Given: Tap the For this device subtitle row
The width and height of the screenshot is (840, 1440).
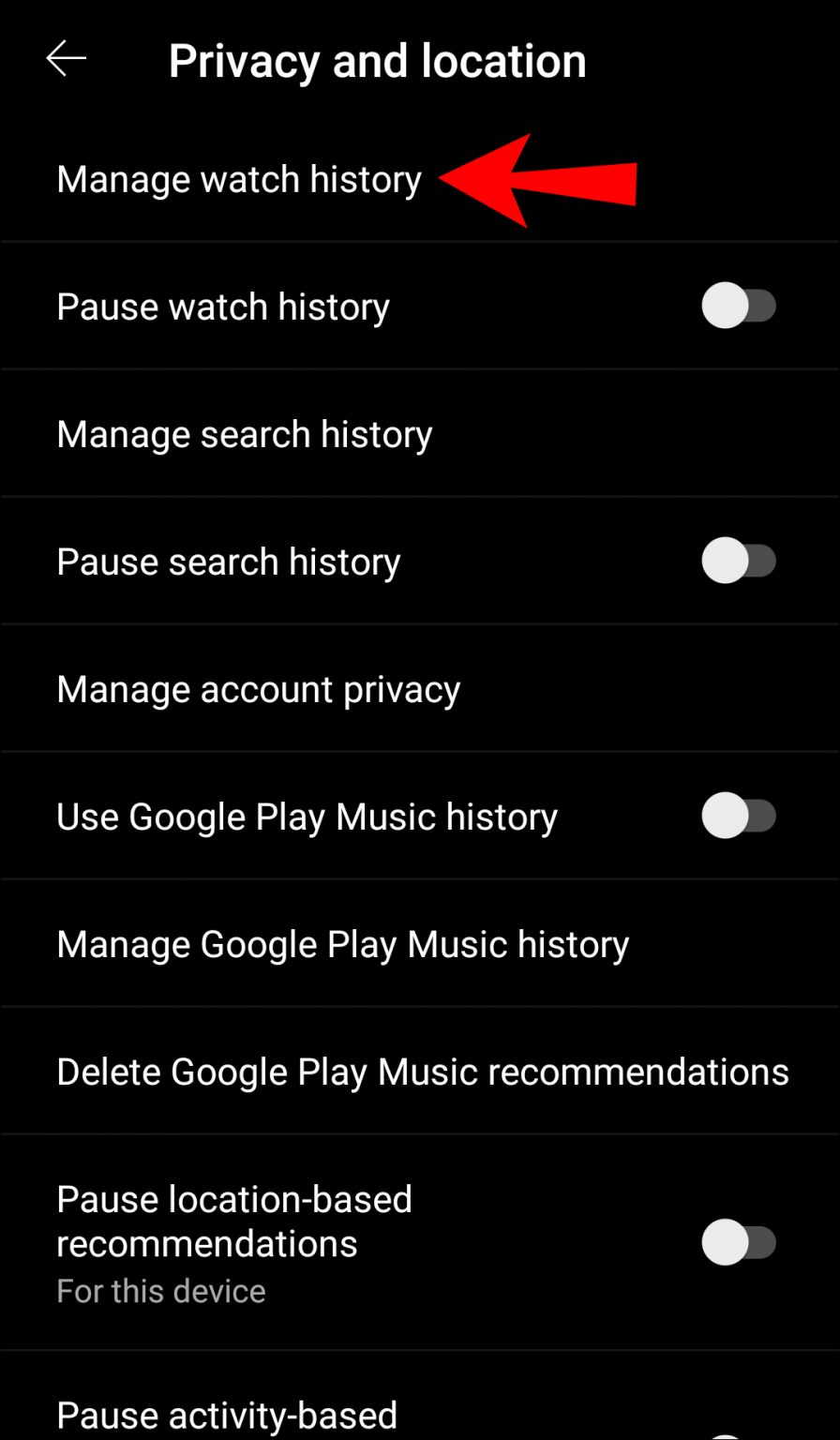Looking at the screenshot, I should (x=161, y=1290).
